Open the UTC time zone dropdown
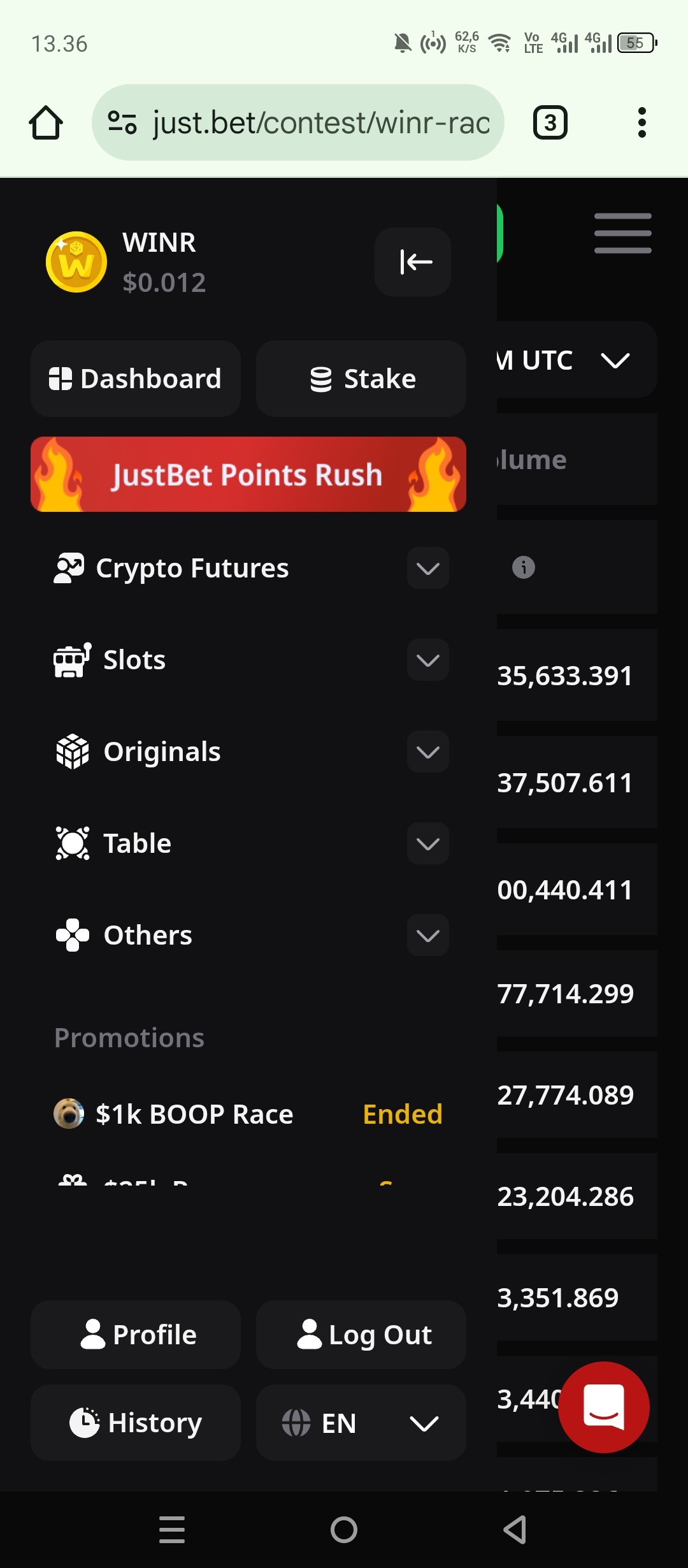Image resolution: width=688 pixels, height=1568 pixels. click(577, 360)
